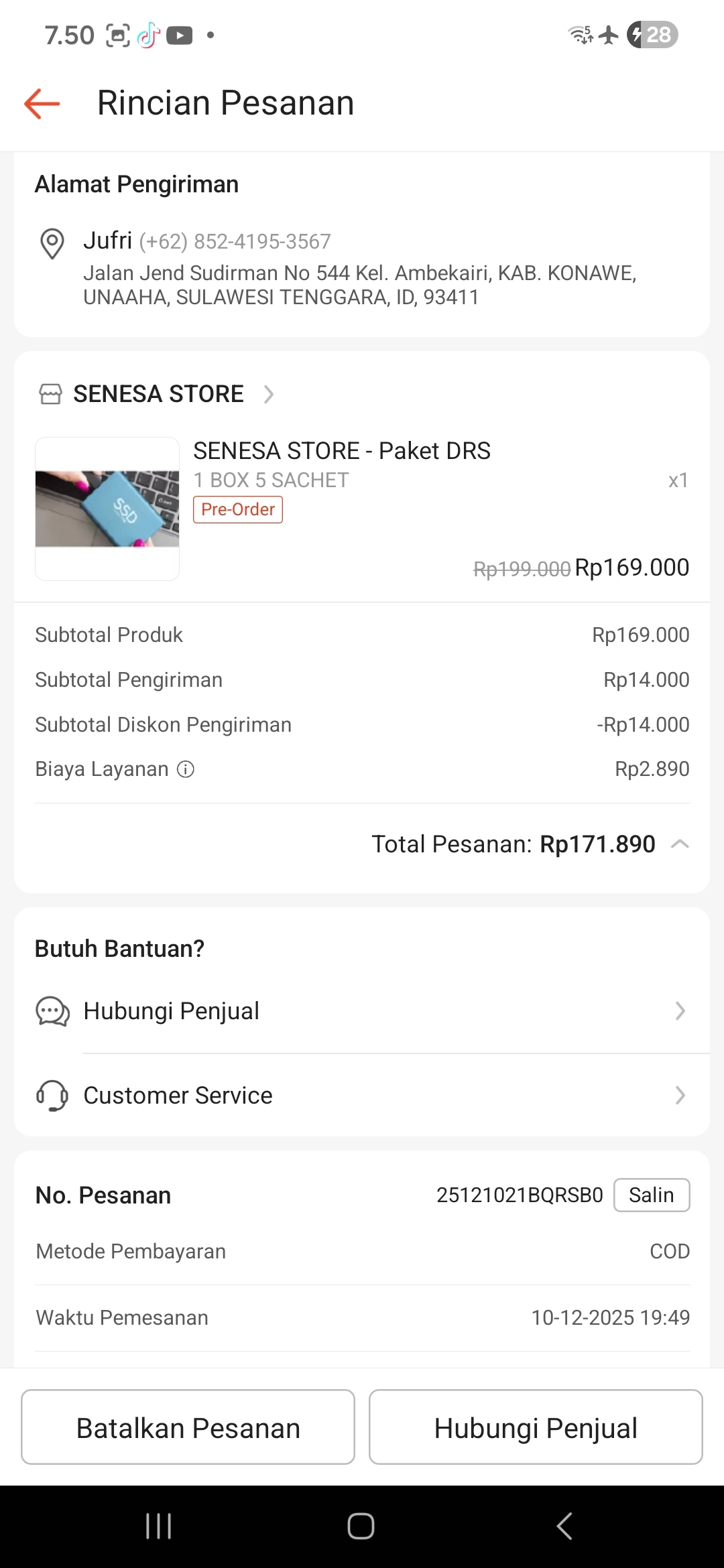Open the Paket DRS product thumbnail

(x=107, y=509)
